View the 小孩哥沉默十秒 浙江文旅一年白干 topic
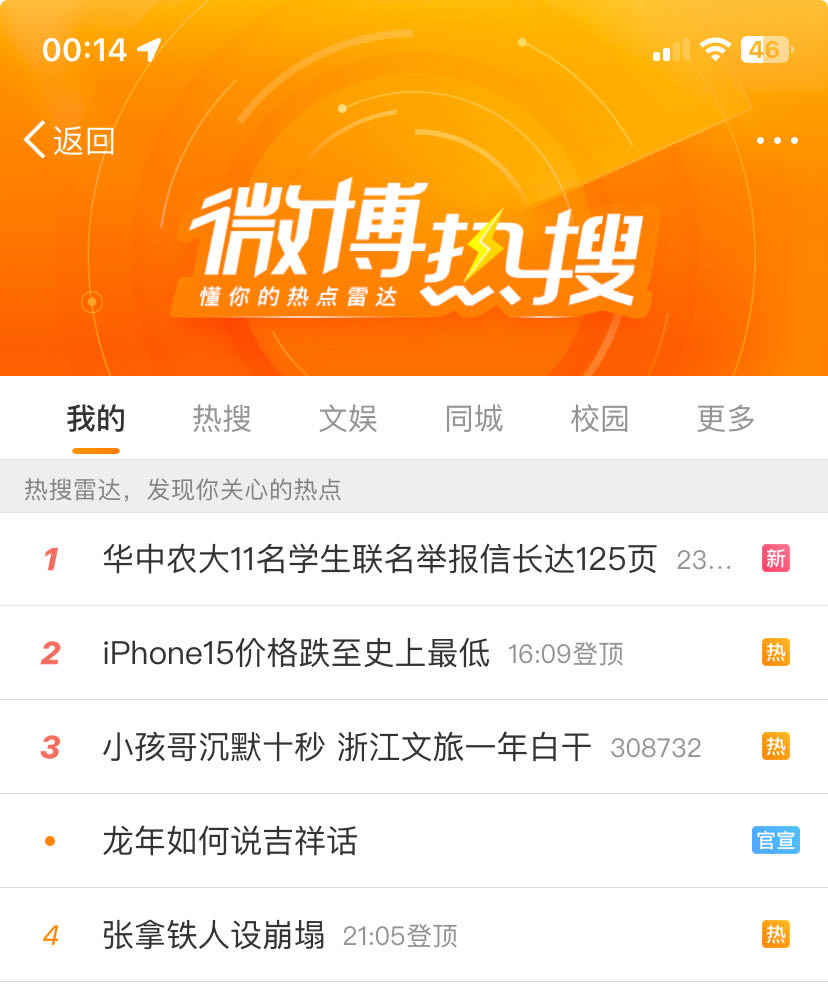This screenshot has width=828, height=994. tap(347, 747)
